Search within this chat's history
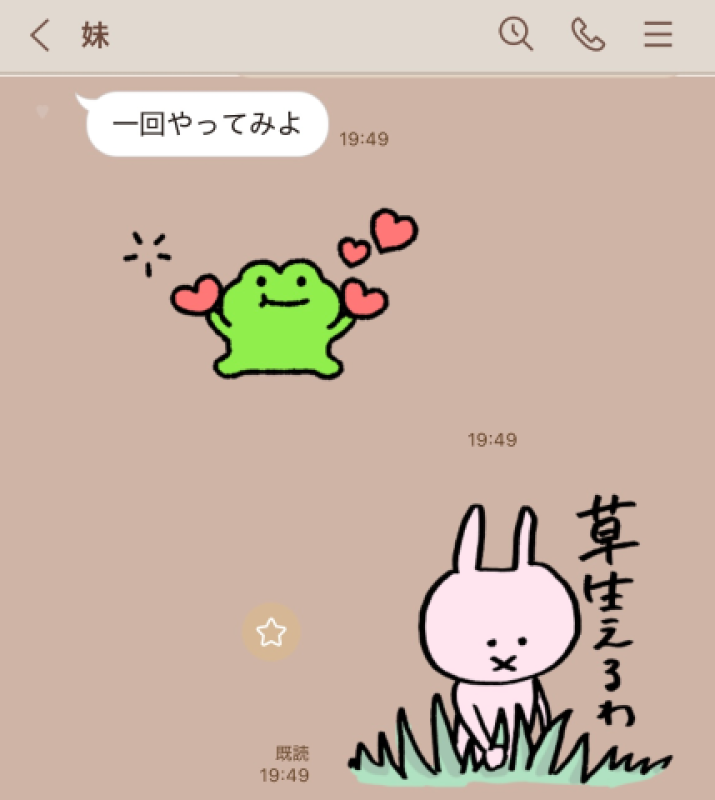The width and height of the screenshot is (715, 800). coord(516,36)
